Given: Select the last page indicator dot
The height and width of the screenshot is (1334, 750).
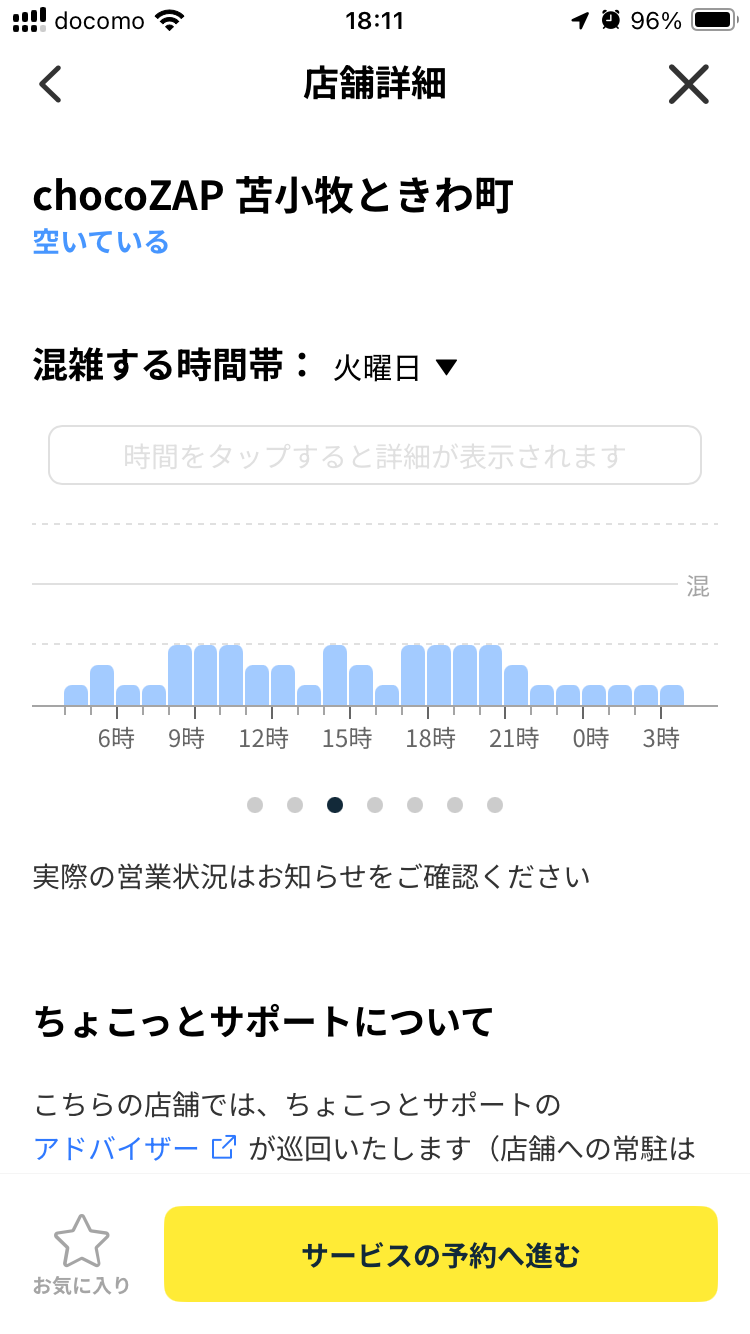Looking at the screenshot, I should point(495,805).
